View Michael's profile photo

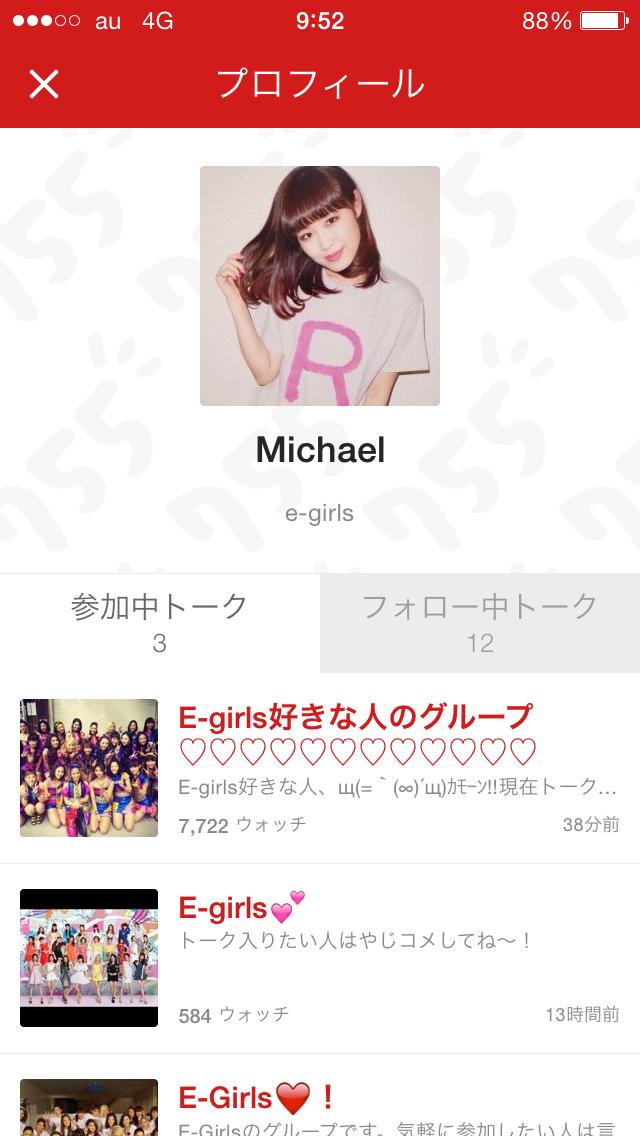(x=320, y=286)
